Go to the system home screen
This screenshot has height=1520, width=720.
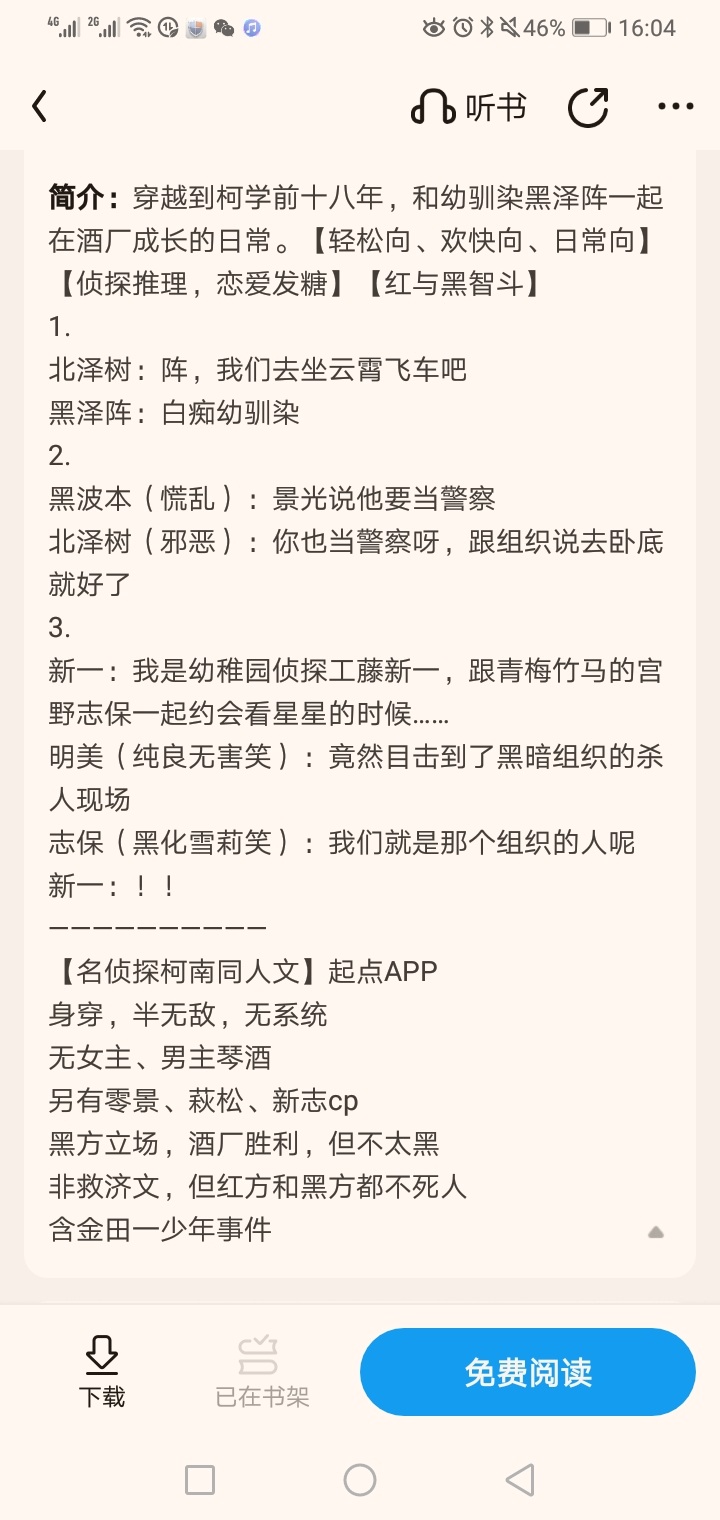(x=360, y=1480)
